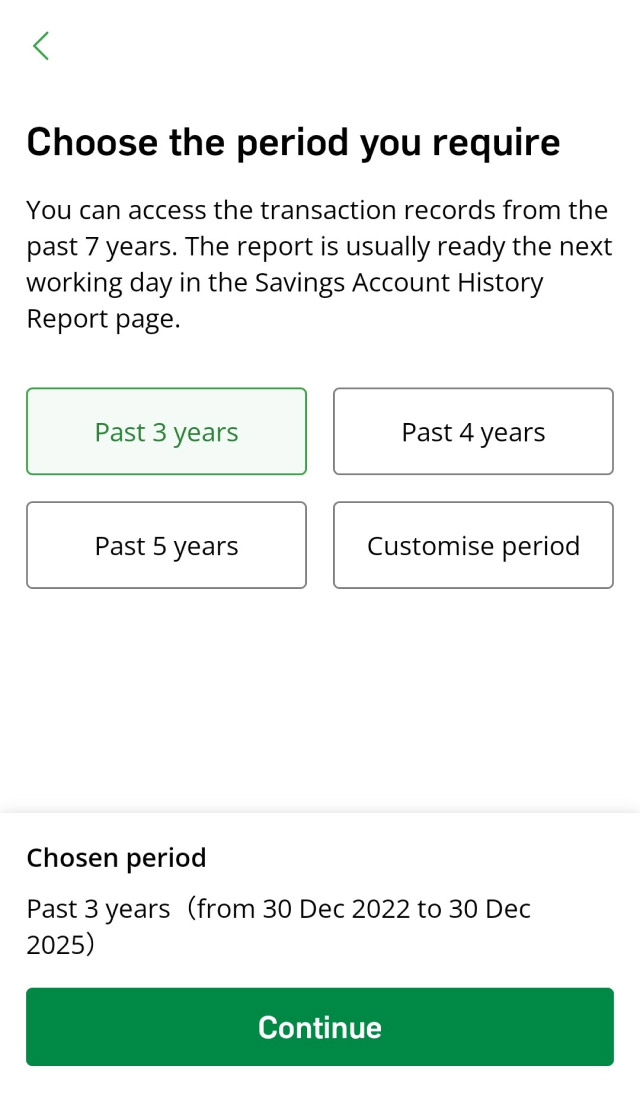
Task: Tap the green Continue button
Action: point(320,1027)
